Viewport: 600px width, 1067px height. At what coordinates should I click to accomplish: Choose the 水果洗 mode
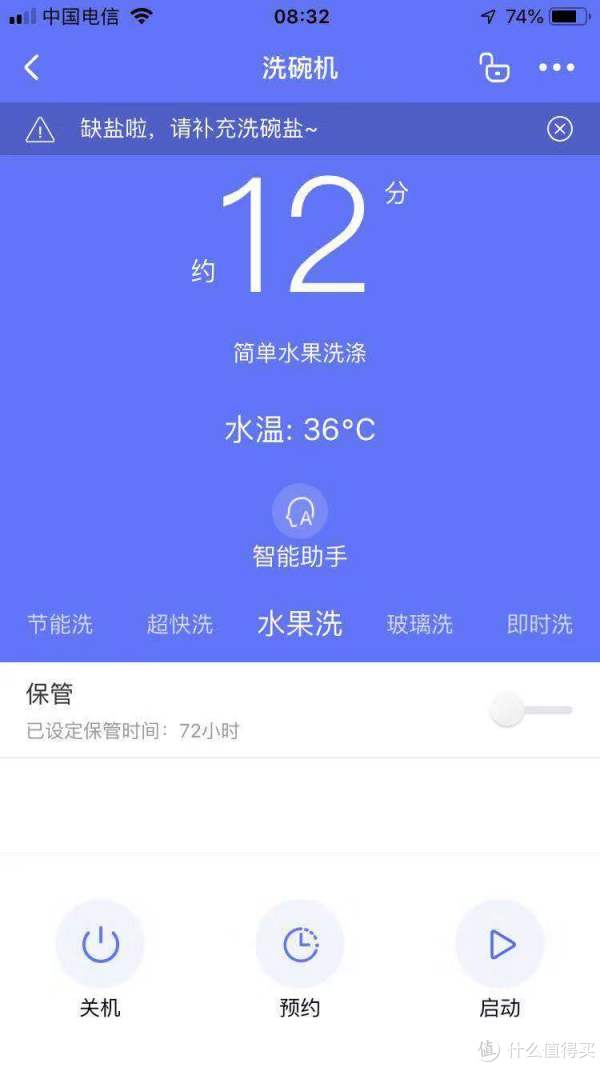(300, 623)
